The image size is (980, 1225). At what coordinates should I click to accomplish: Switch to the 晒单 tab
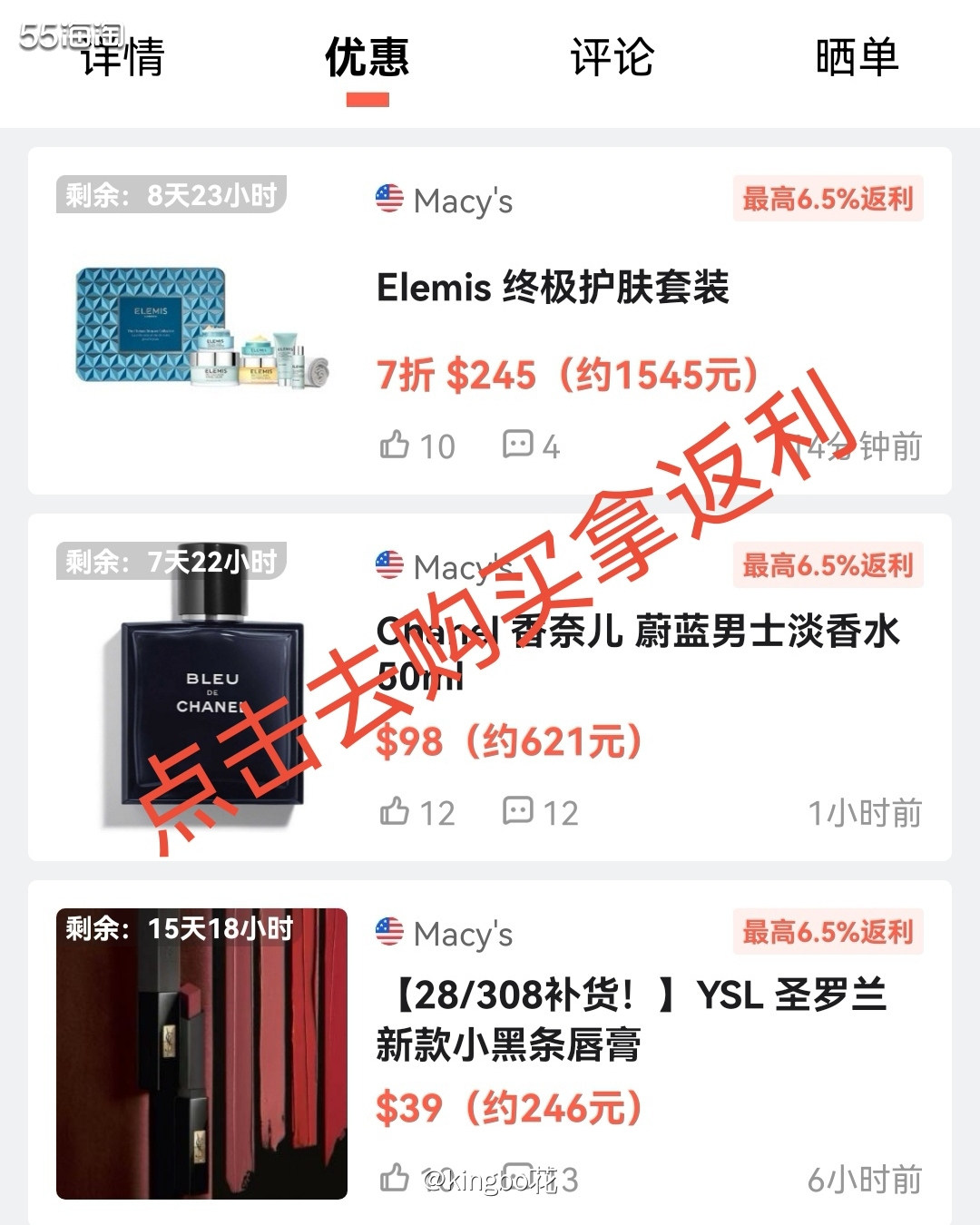(x=856, y=58)
